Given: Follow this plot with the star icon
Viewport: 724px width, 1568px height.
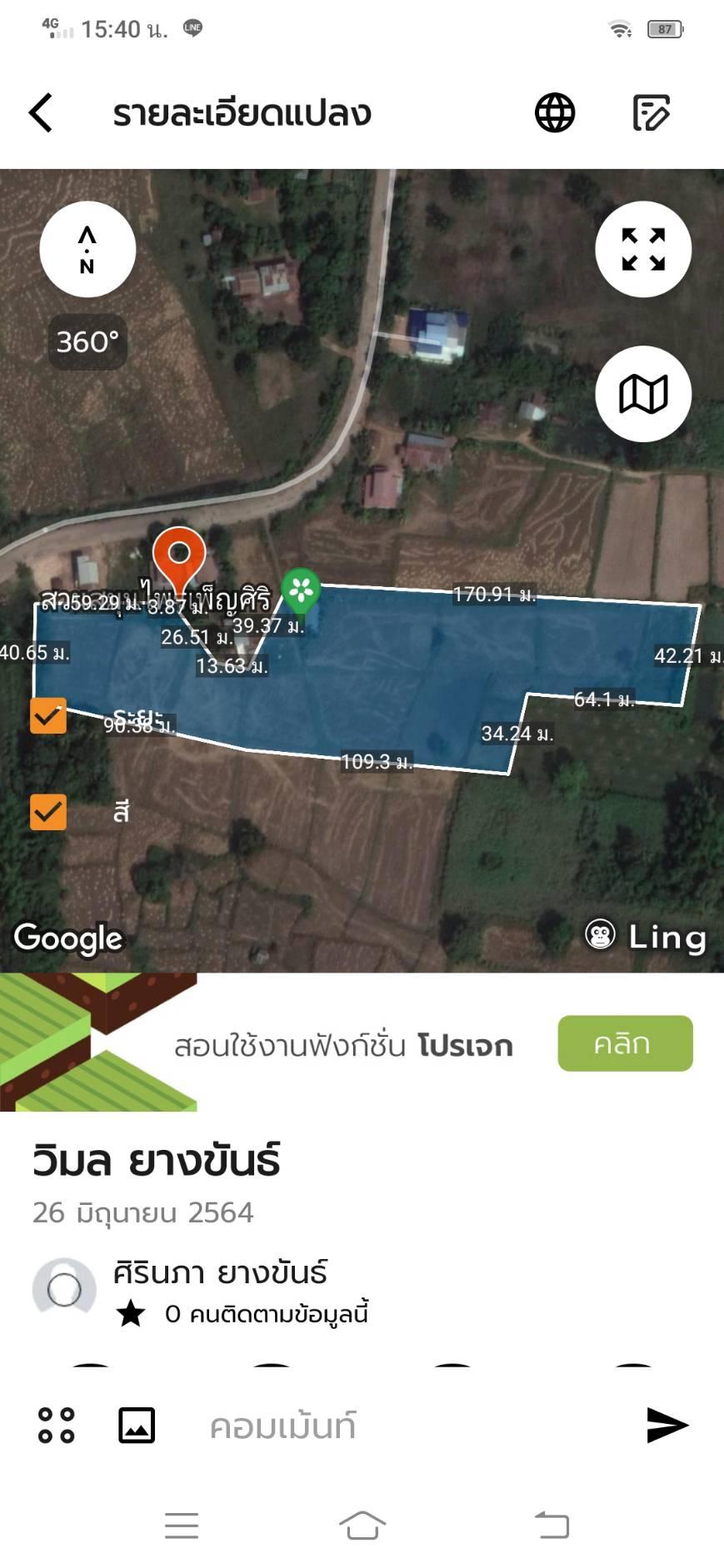Looking at the screenshot, I should tap(131, 1314).
